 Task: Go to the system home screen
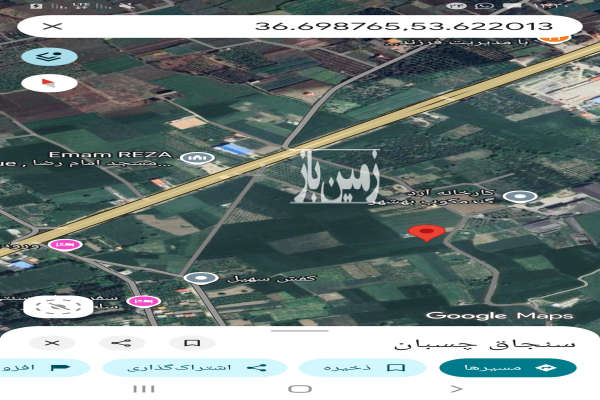(x=300, y=388)
